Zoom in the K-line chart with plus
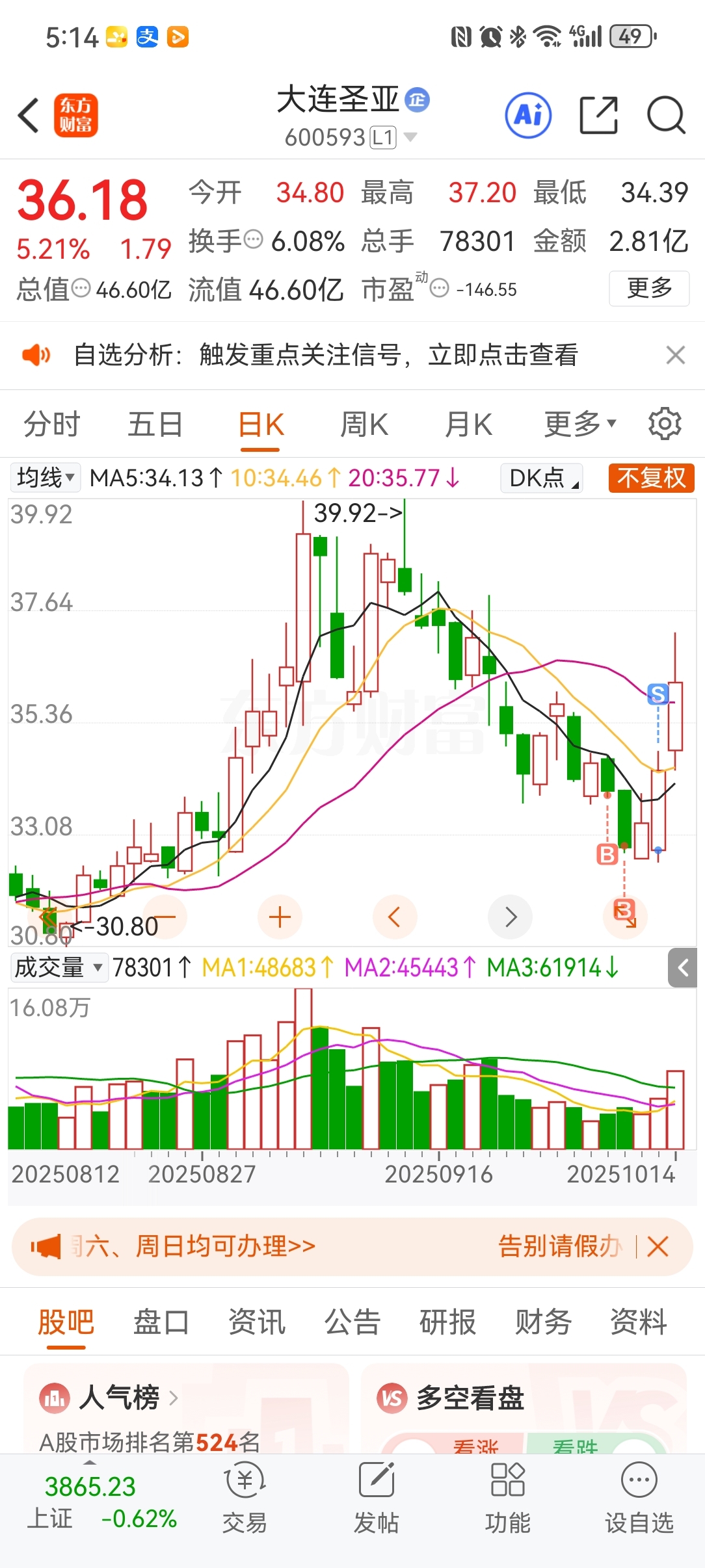Image resolution: width=705 pixels, height=1568 pixels. click(280, 917)
